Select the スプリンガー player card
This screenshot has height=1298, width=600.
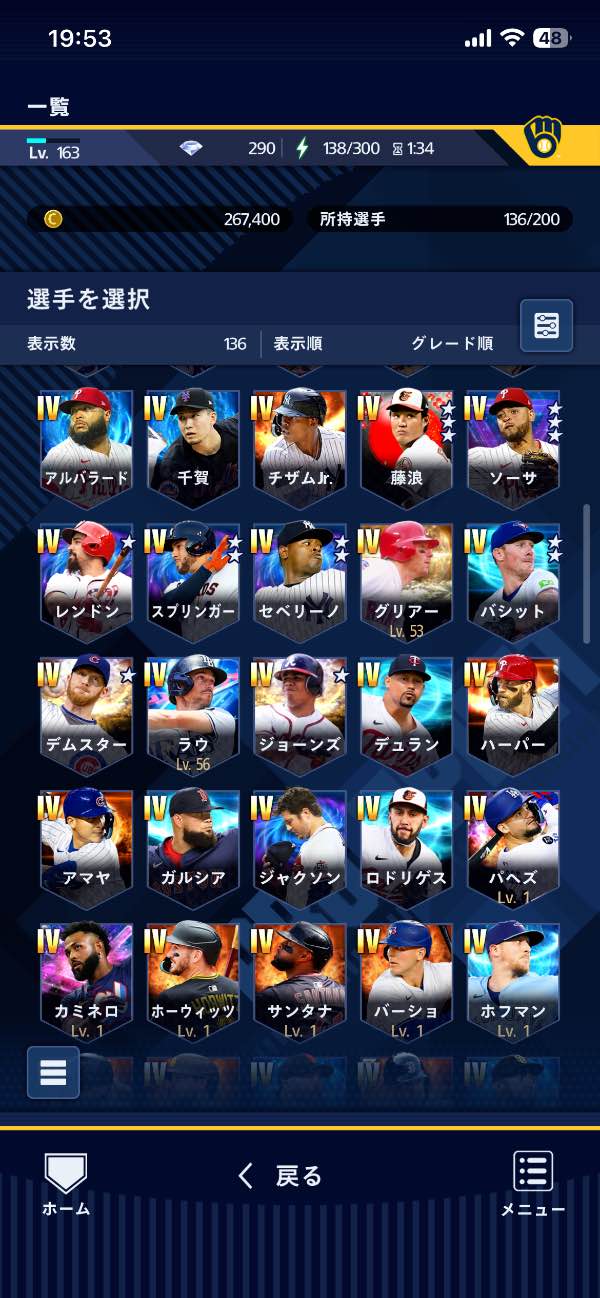pos(193,578)
